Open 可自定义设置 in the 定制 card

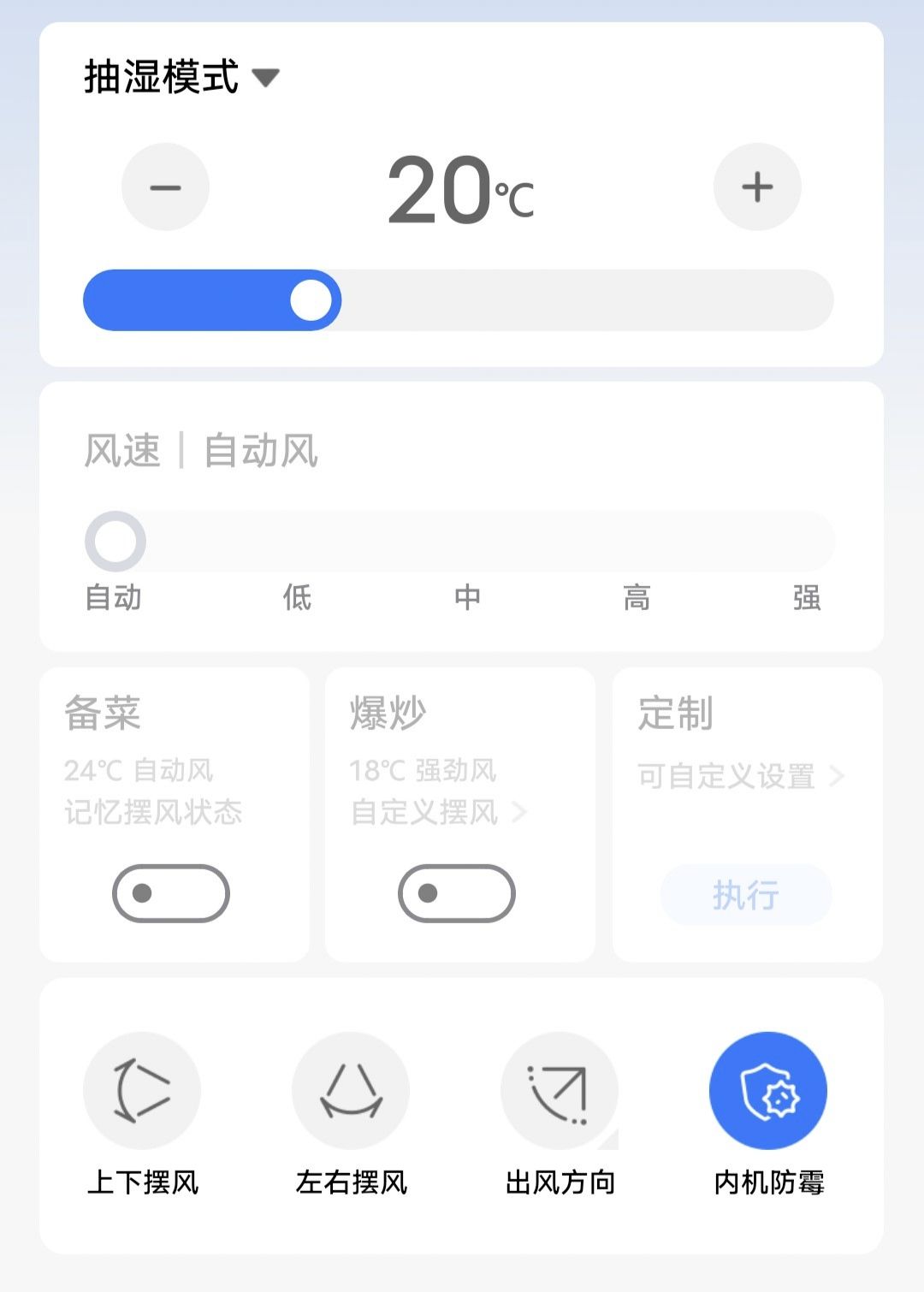740,776
